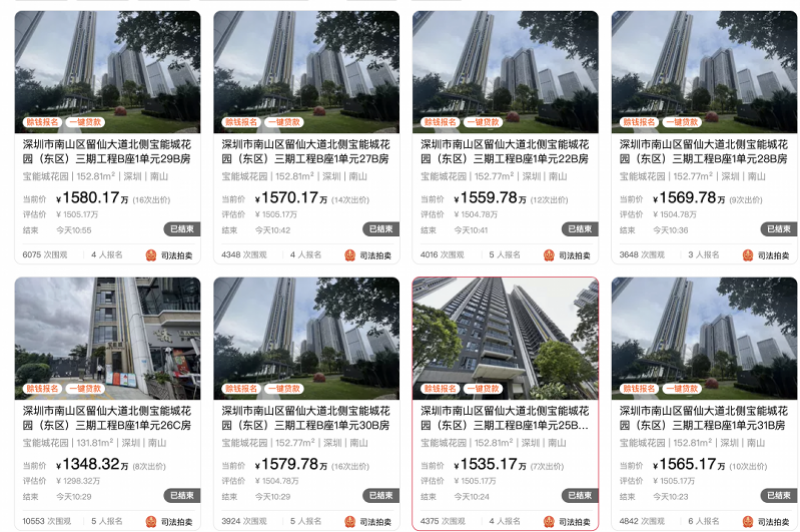Open the 27B房 auction card
The width and height of the screenshot is (800, 532).
pos(306,151)
